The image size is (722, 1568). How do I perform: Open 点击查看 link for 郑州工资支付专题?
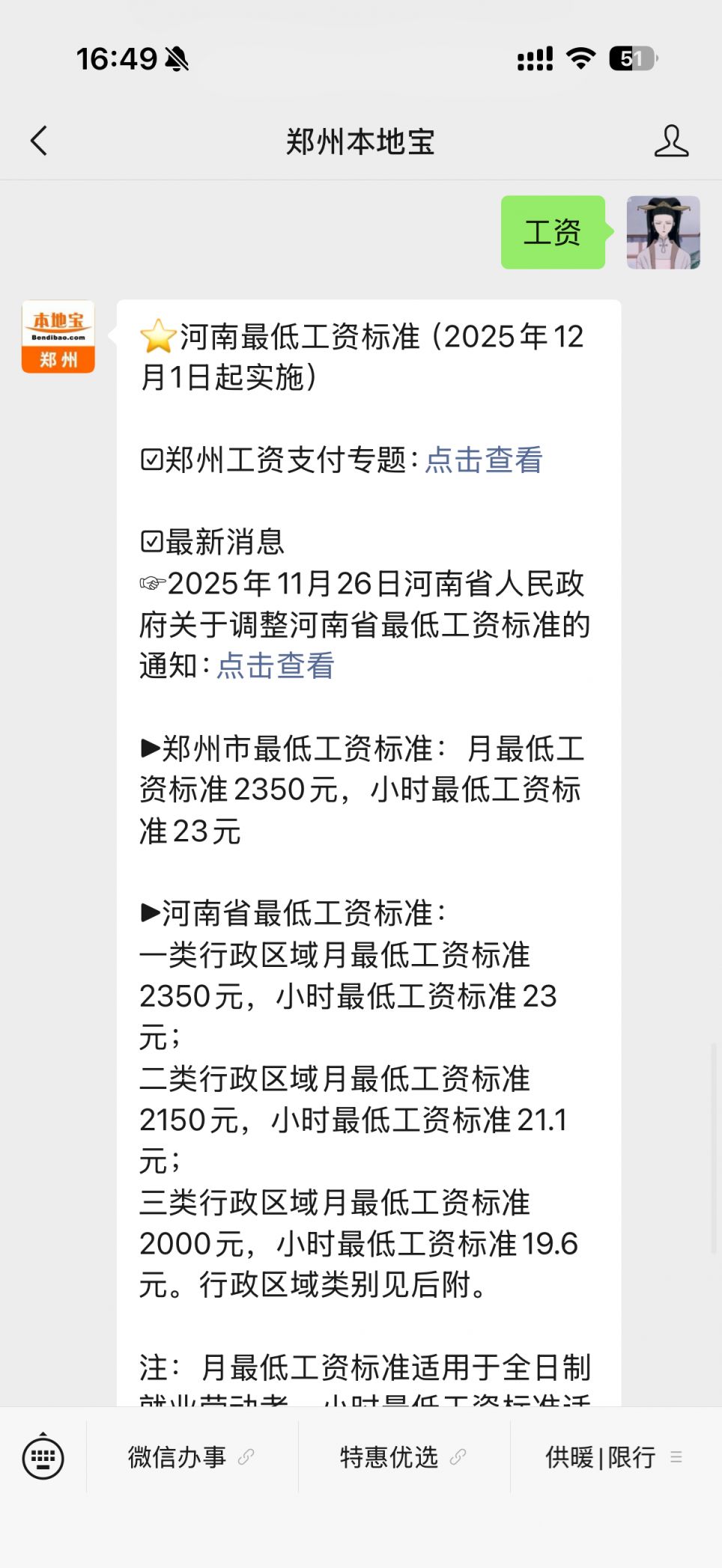484,460
